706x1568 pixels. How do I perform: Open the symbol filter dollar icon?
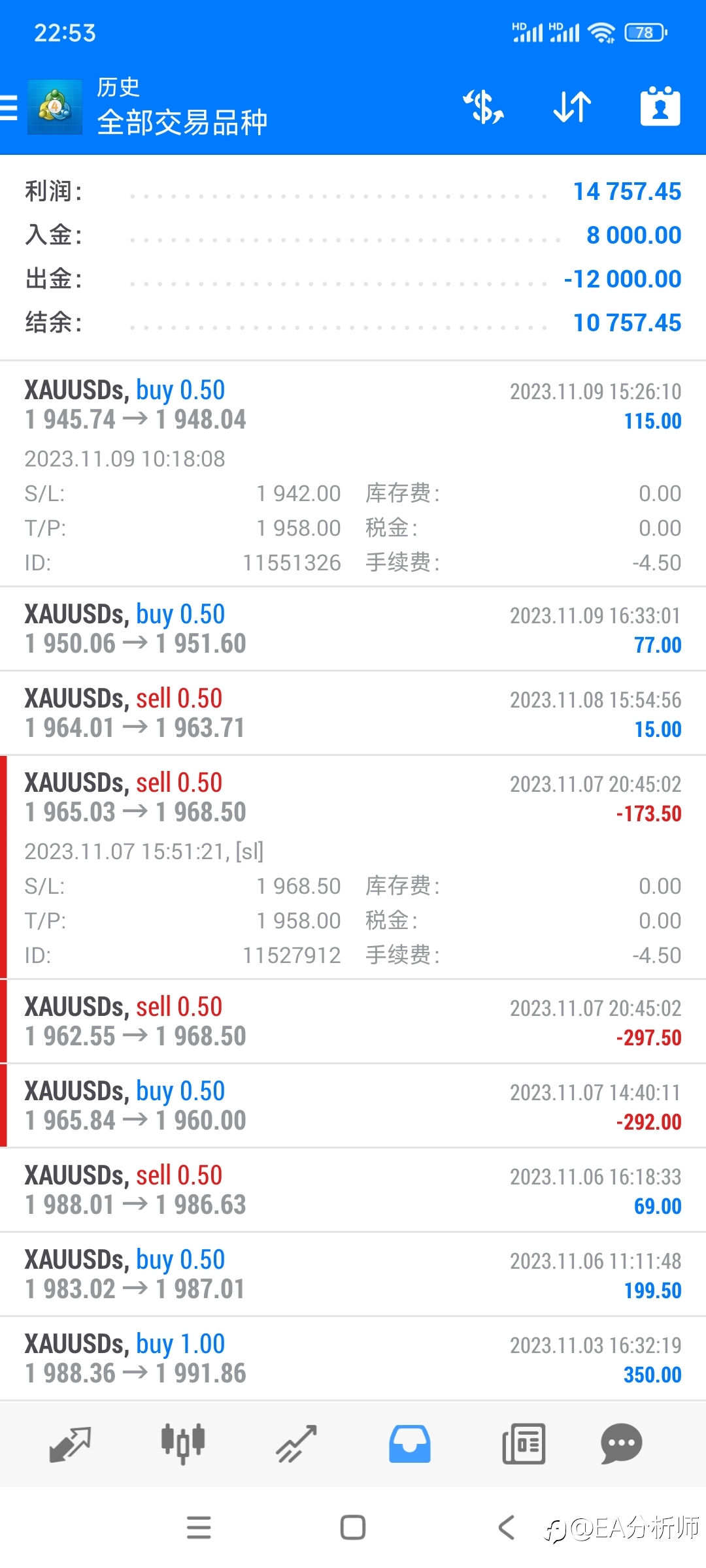484,107
